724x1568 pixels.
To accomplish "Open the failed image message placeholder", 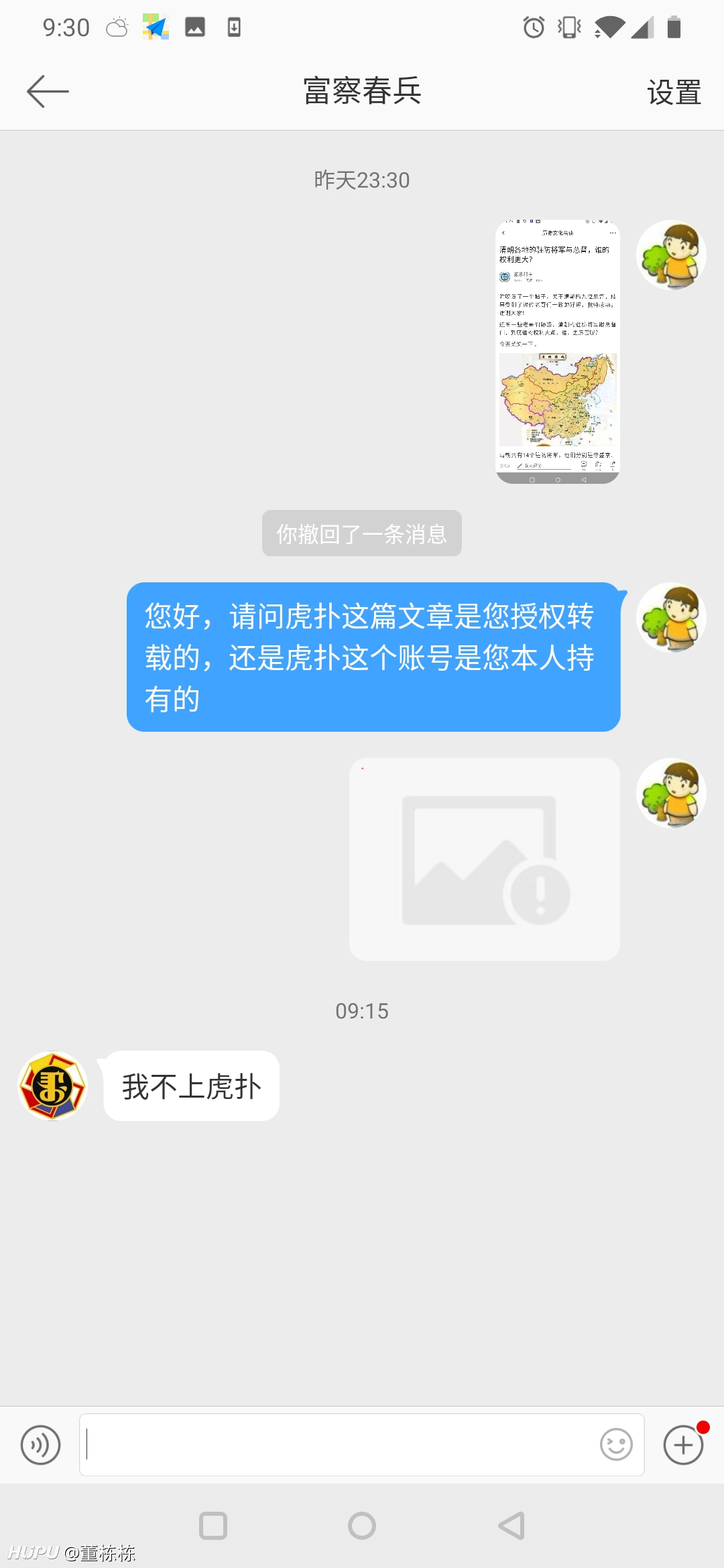I will pos(485,859).
